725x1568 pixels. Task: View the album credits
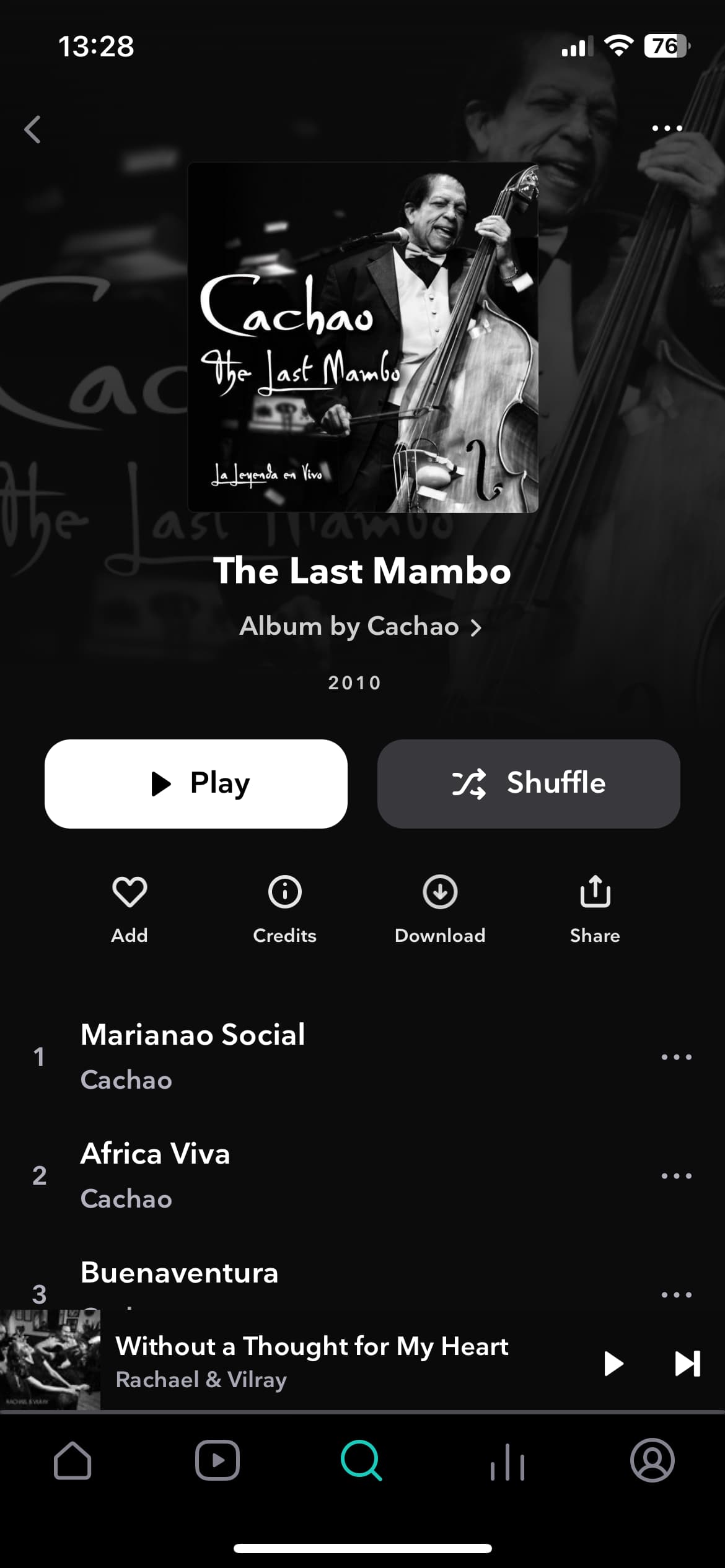click(284, 908)
